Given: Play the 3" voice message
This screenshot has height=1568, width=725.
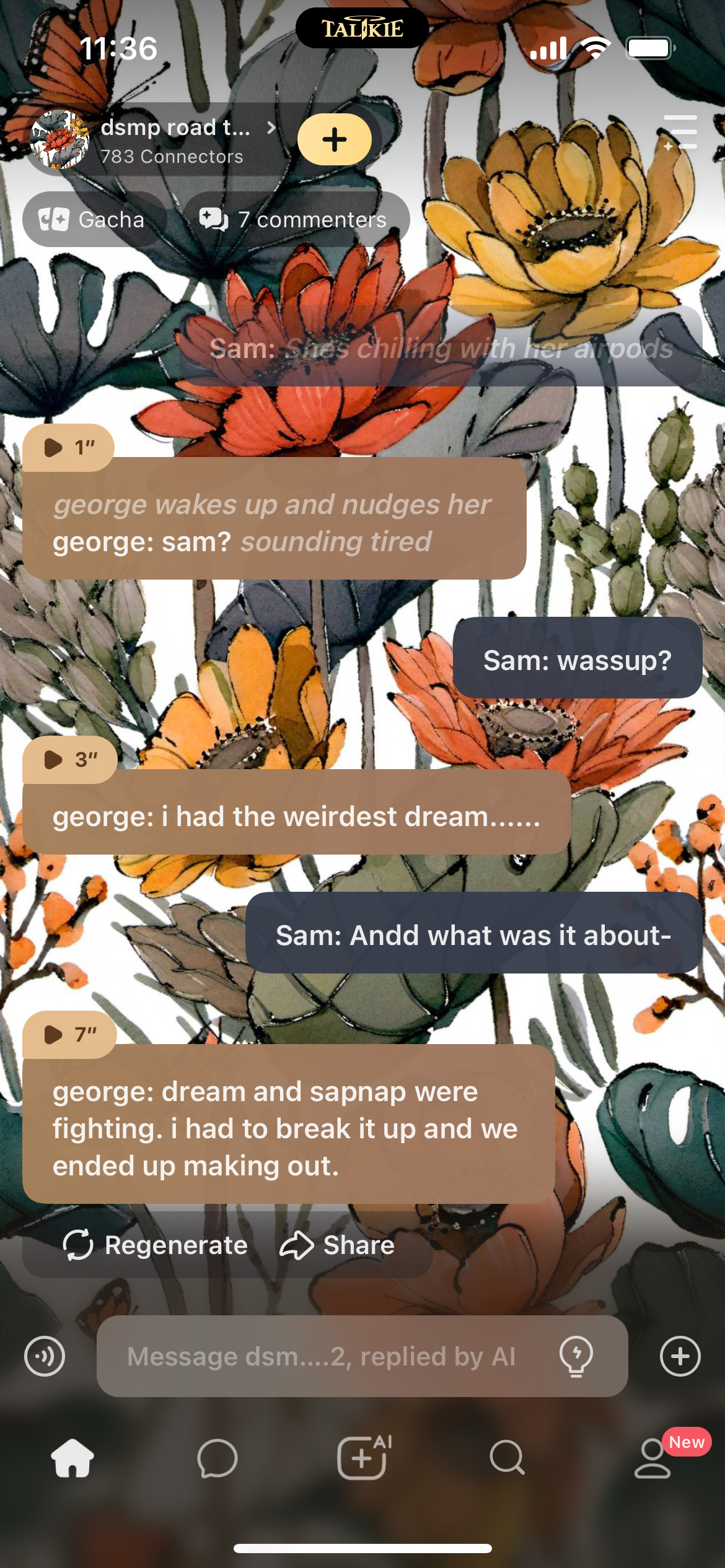Looking at the screenshot, I should click(69, 759).
